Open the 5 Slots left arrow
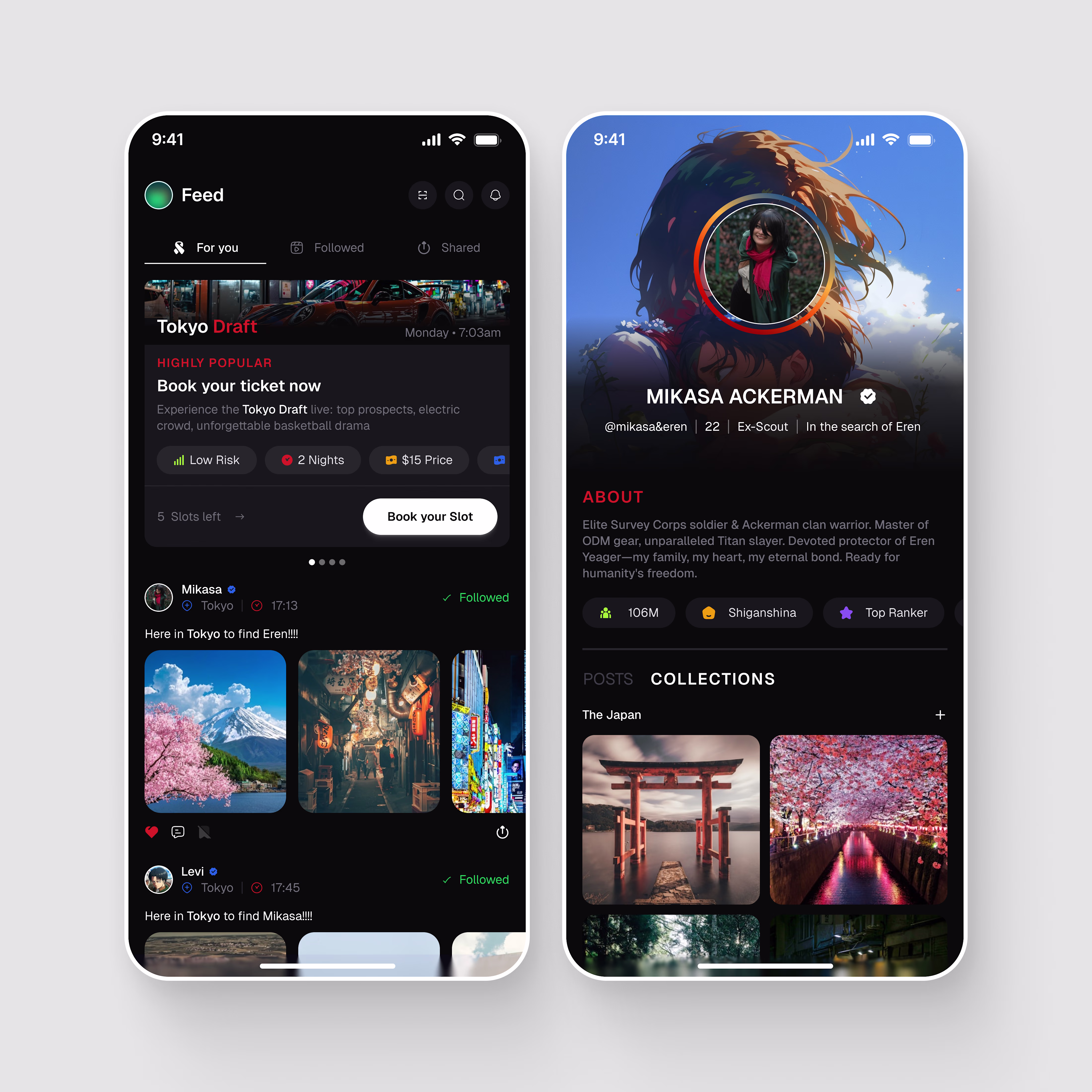The image size is (1092, 1092). click(240, 517)
